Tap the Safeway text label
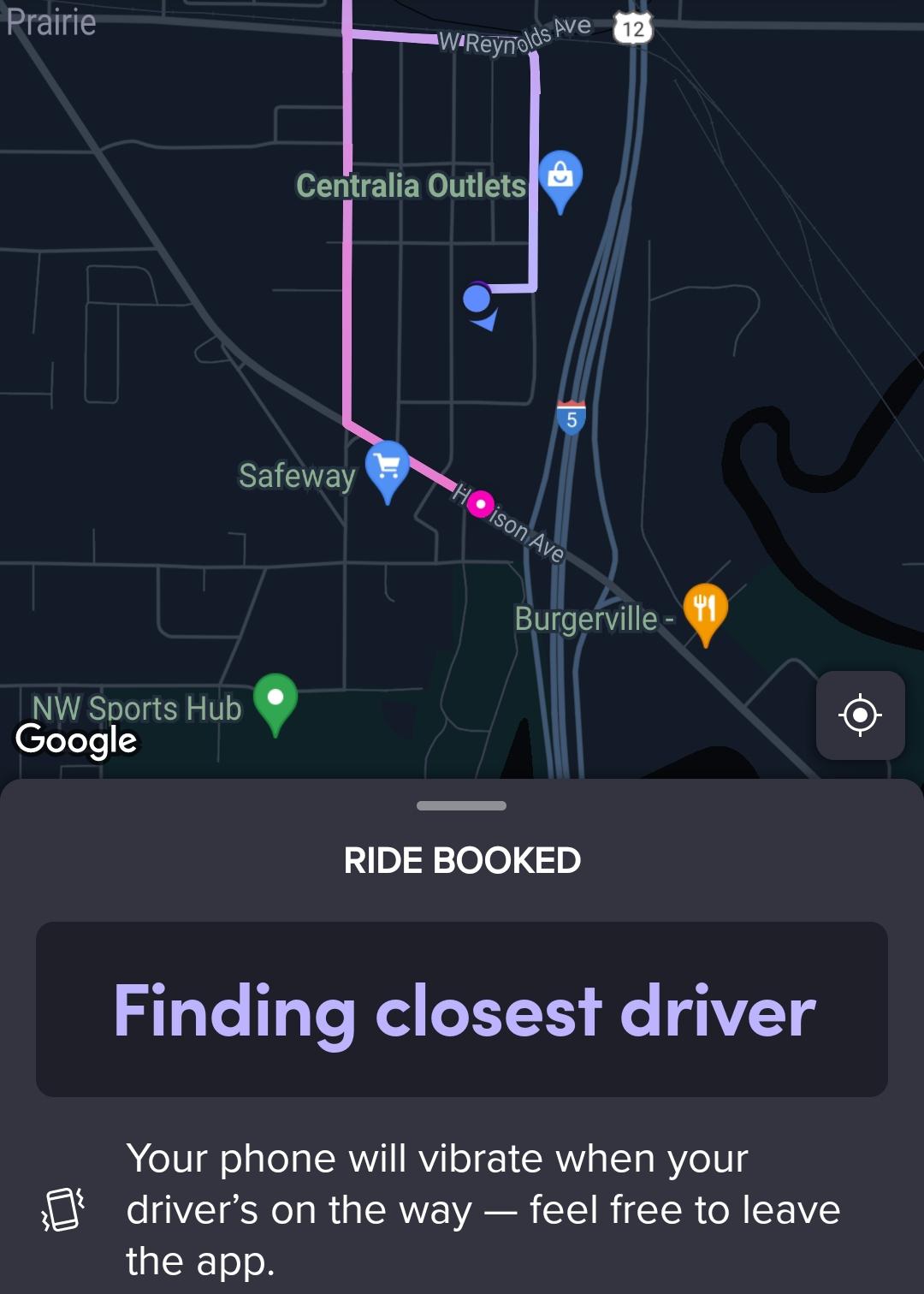 [299, 478]
